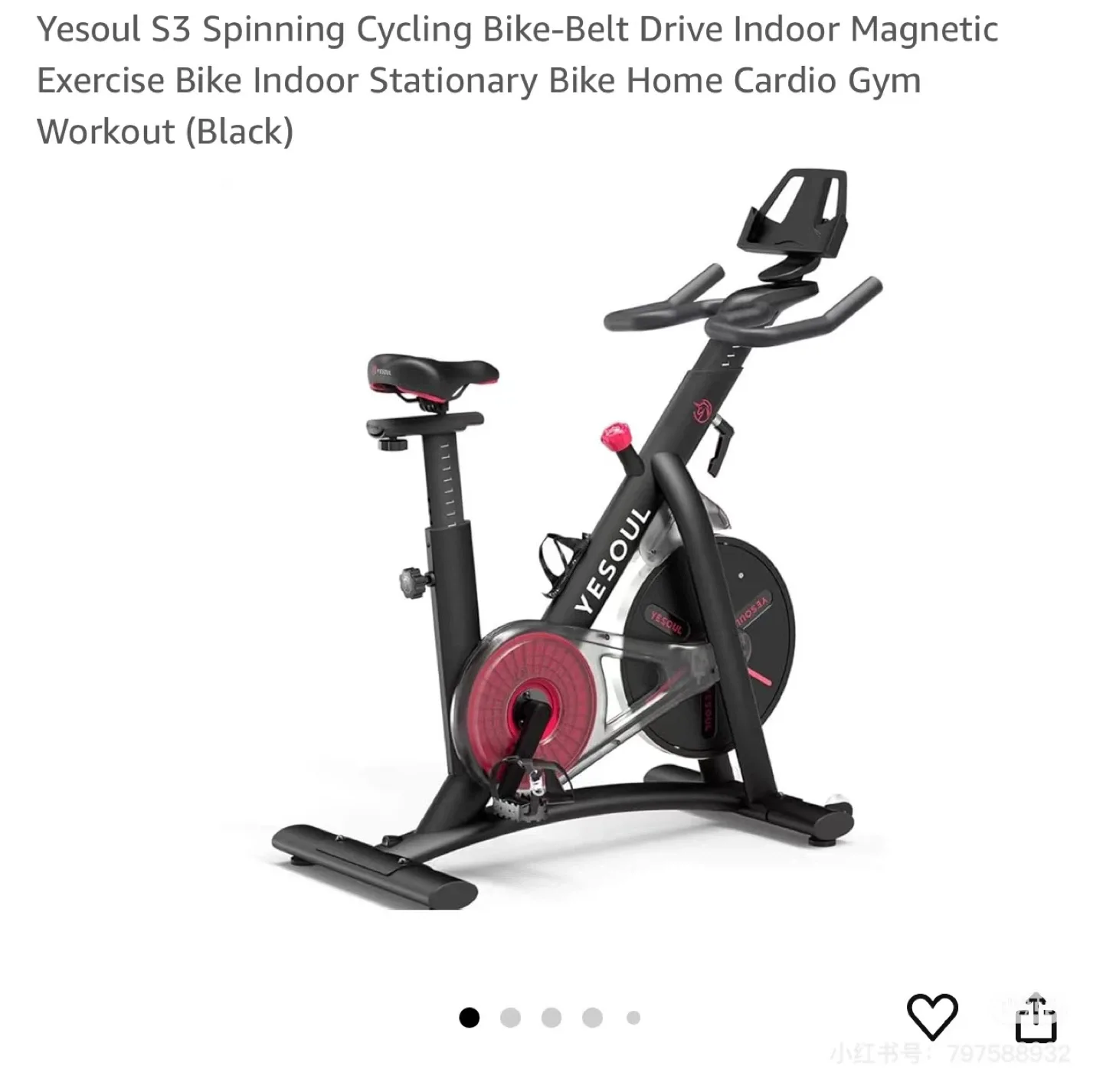This screenshot has width=1103, height=1092.
Task: Jump to the second image dot
Action: point(510,1018)
